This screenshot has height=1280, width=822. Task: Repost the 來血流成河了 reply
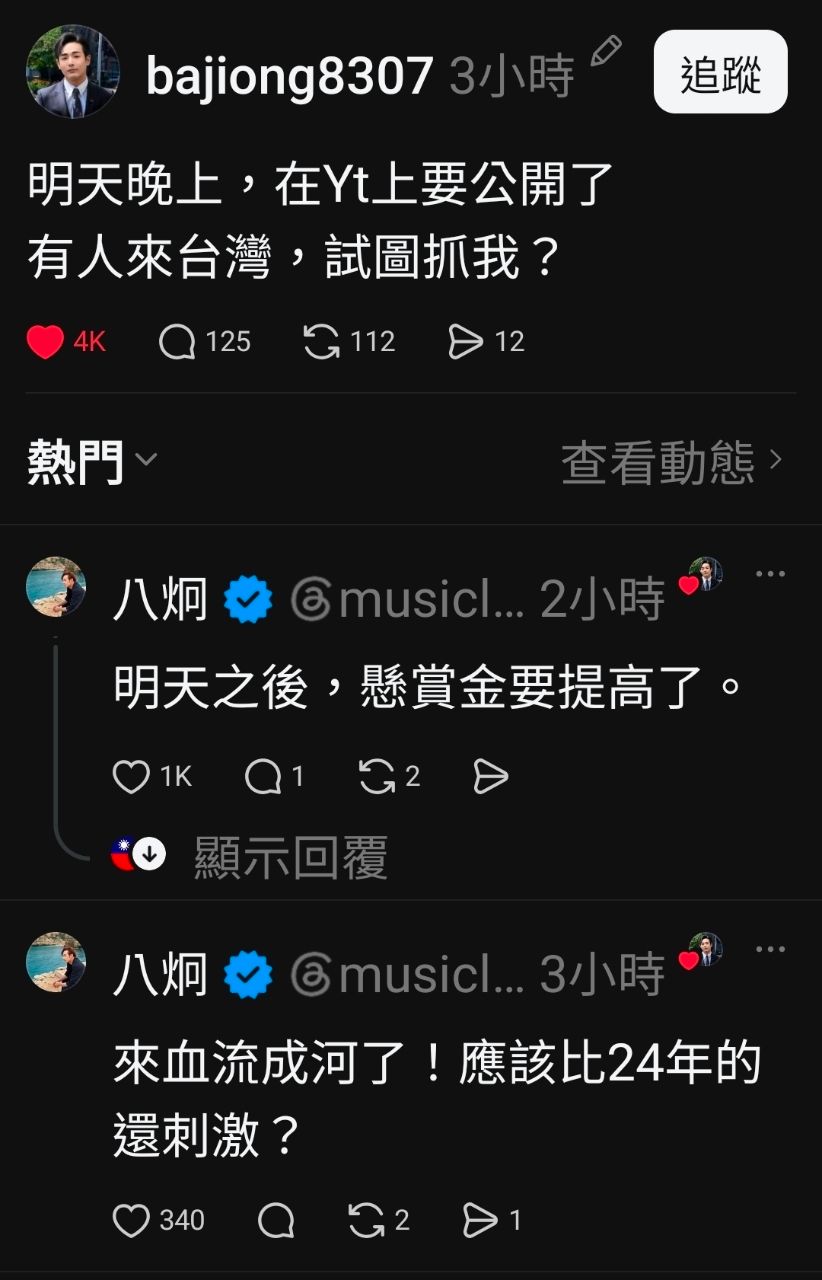367,1220
